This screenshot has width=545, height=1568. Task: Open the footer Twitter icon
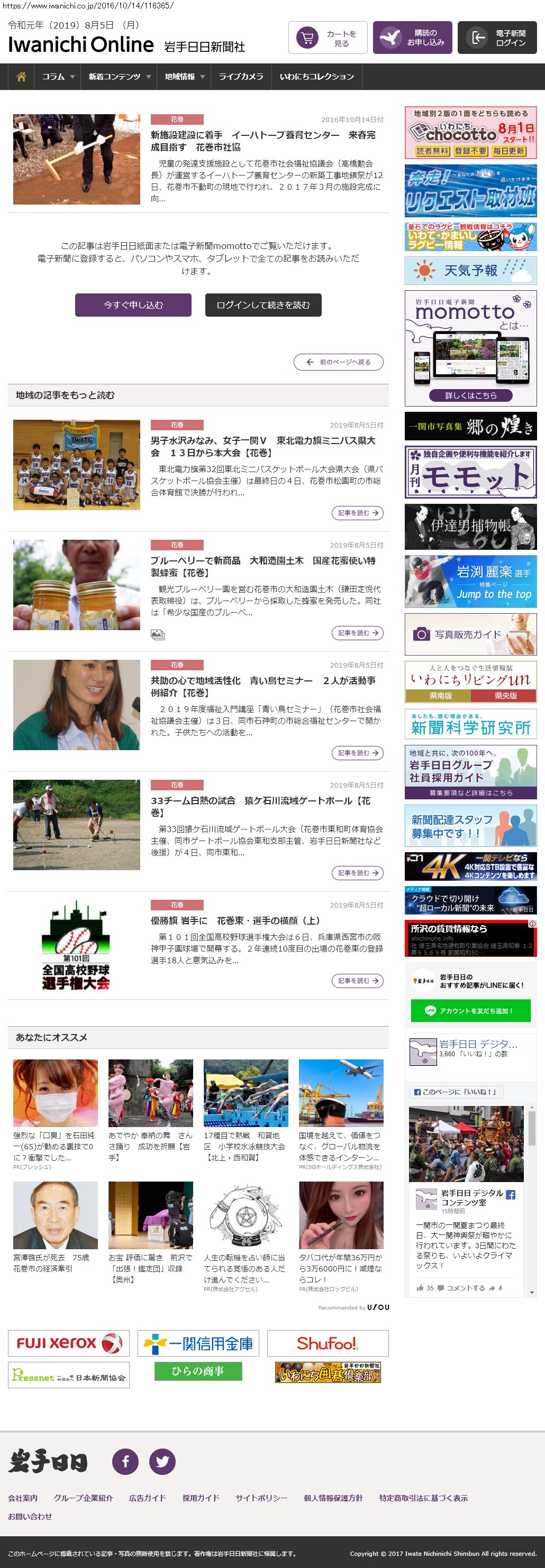pyautogui.click(x=162, y=1462)
